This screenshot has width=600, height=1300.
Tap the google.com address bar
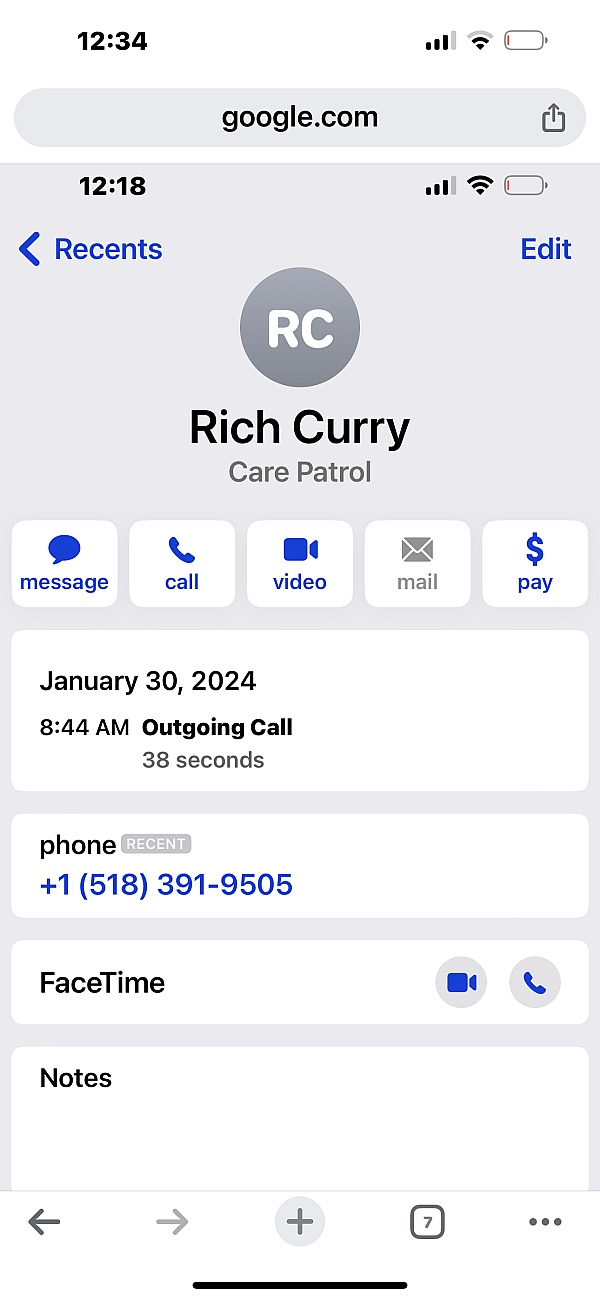click(299, 118)
